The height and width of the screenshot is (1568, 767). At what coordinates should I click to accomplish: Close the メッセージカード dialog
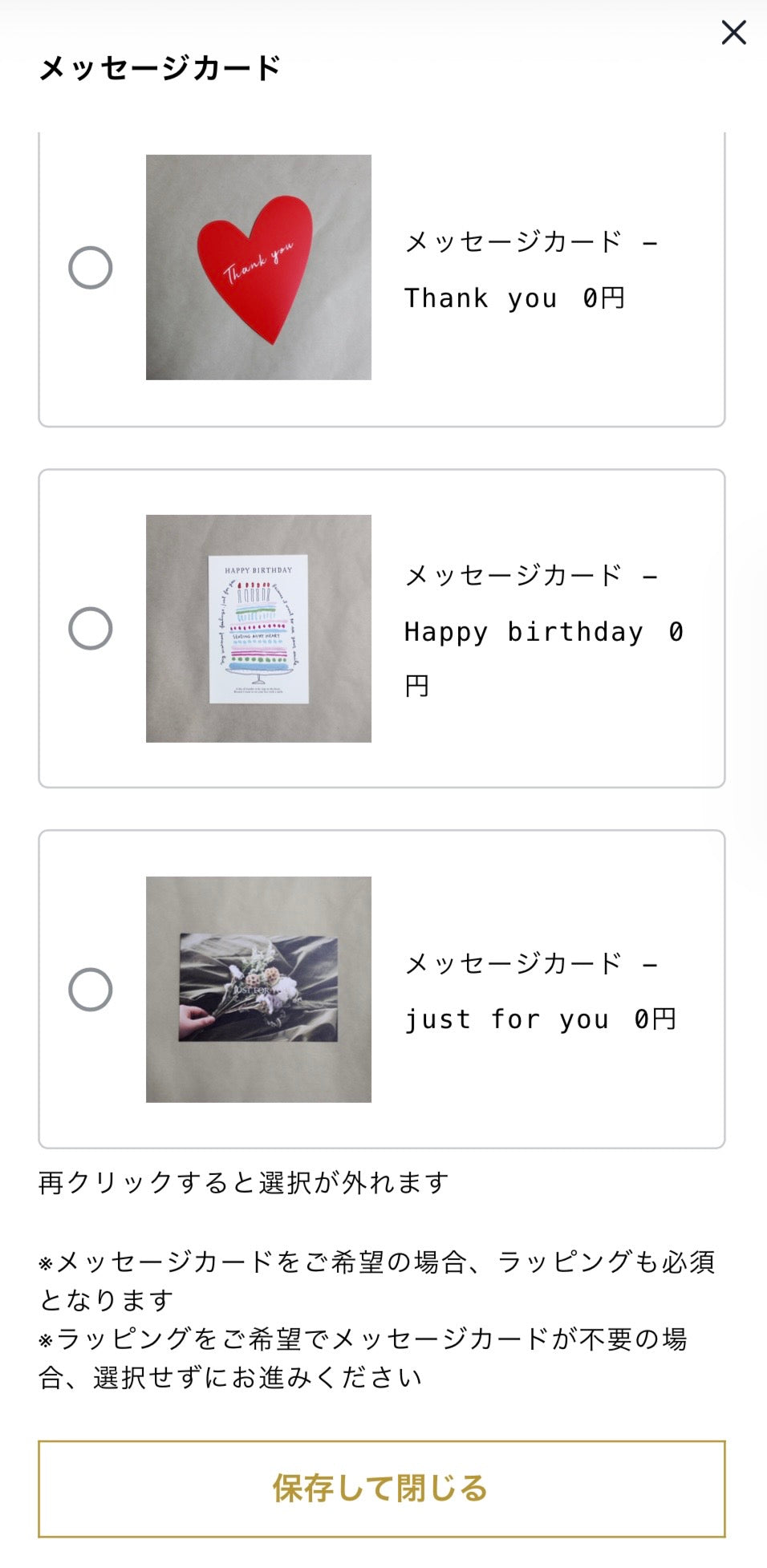point(733,33)
